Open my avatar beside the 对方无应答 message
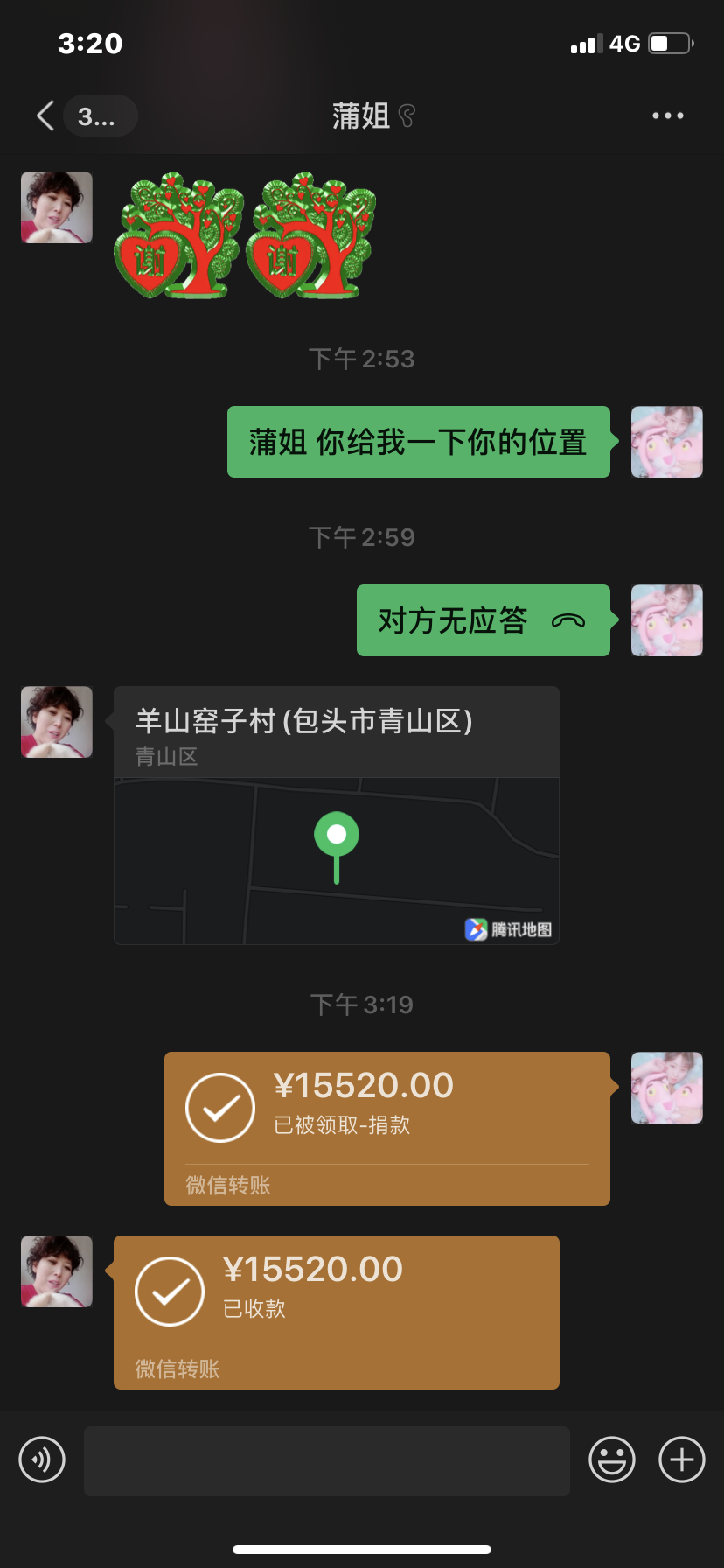This screenshot has height=1568, width=724. pos(666,620)
